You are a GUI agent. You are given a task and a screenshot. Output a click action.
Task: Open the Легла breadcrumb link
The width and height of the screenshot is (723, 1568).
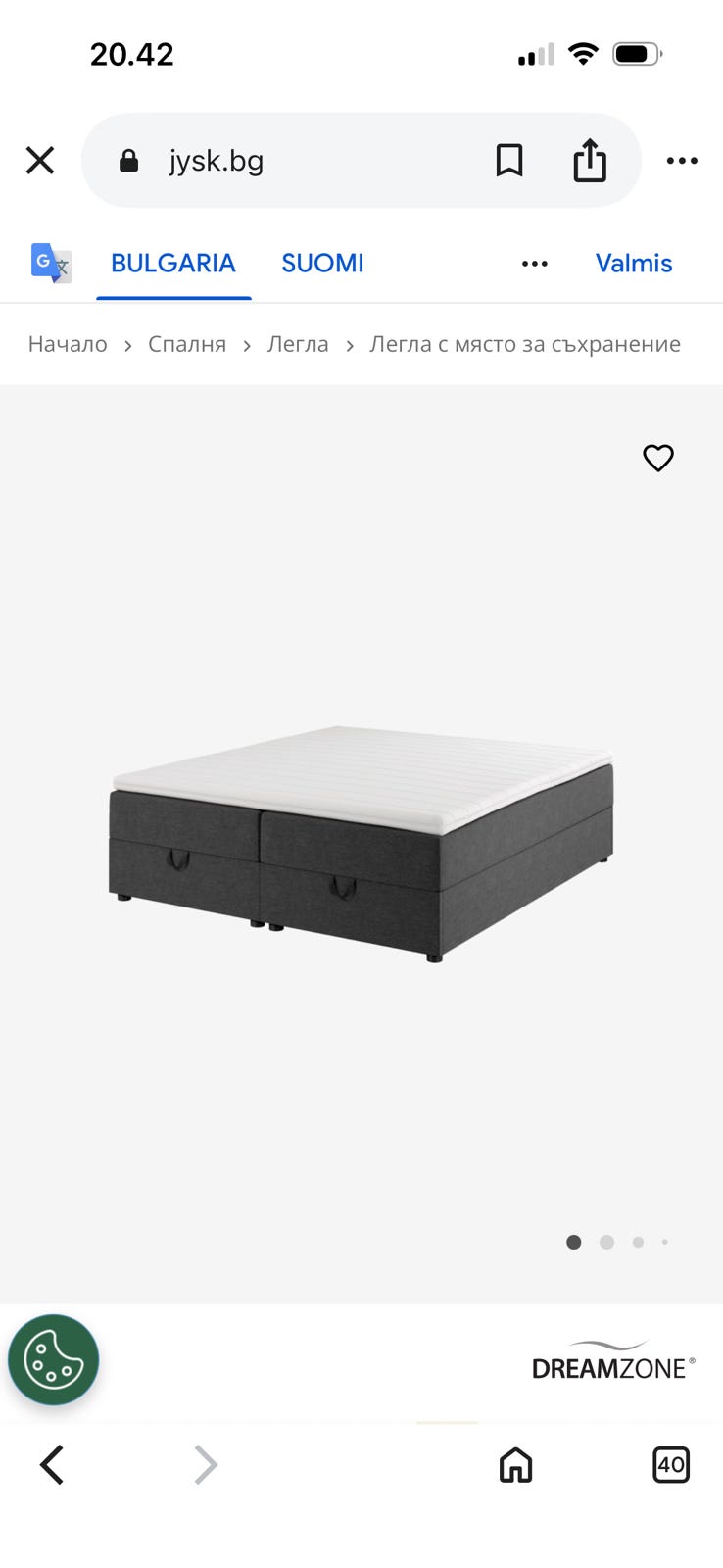(298, 344)
